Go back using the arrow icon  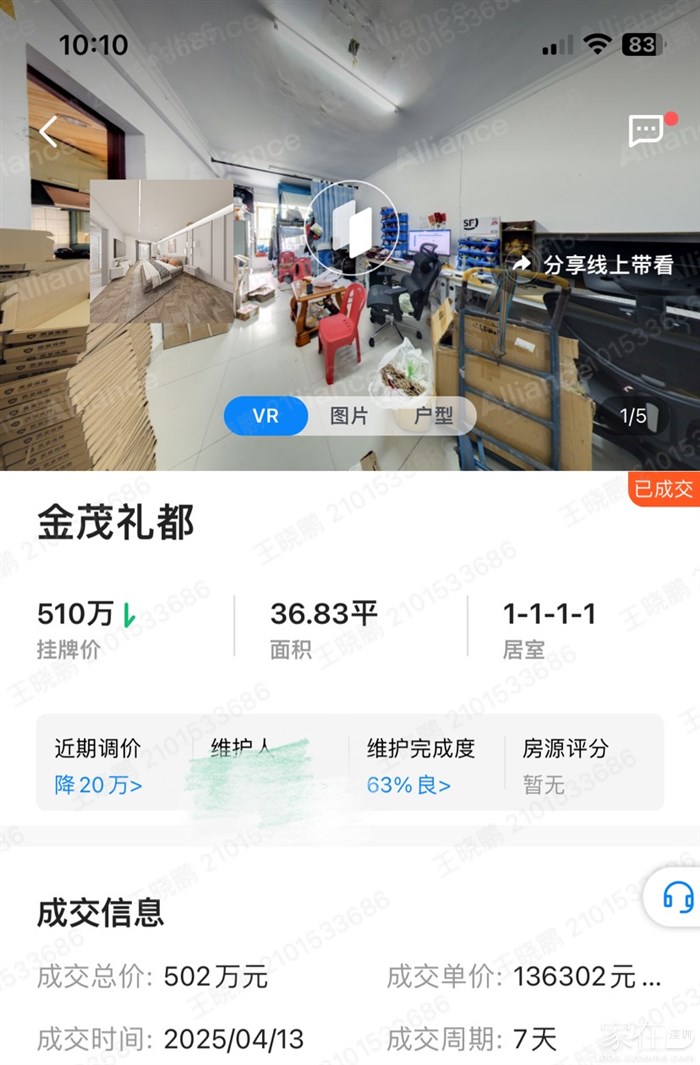pyautogui.click(x=48, y=131)
